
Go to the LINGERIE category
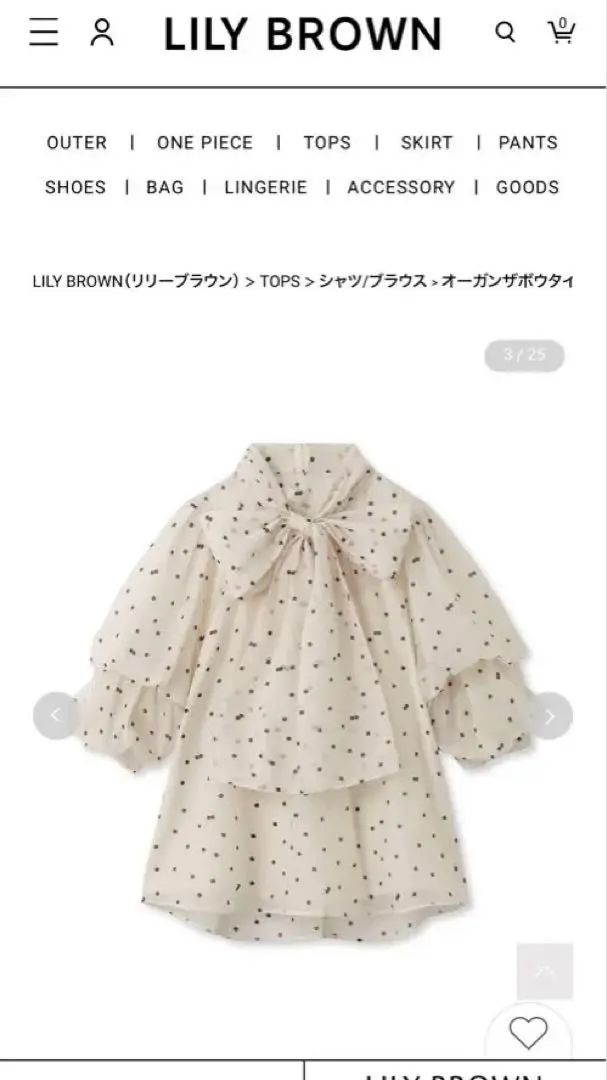tap(266, 187)
